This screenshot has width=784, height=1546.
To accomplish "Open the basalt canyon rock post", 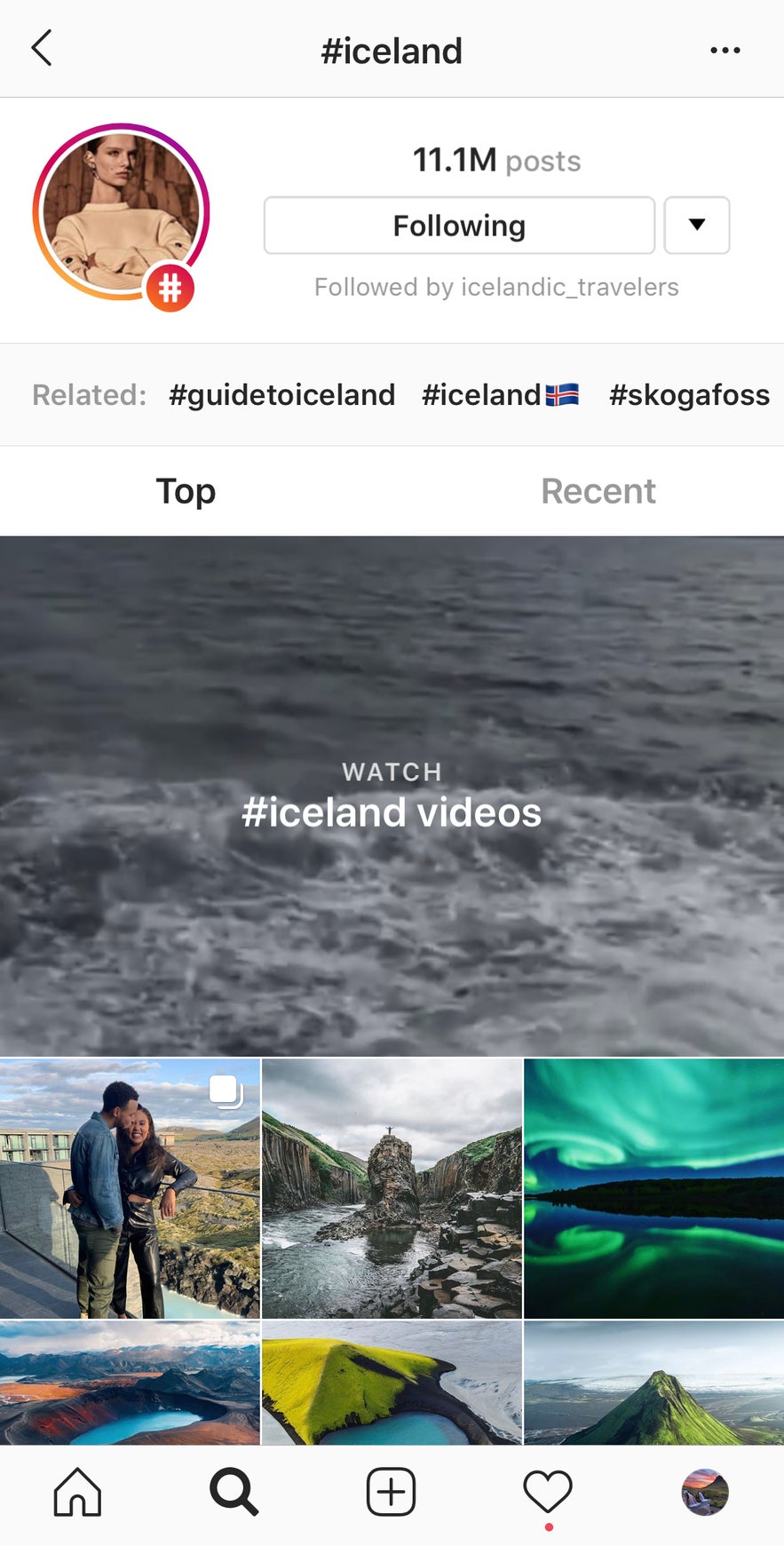I will click(392, 1188).
